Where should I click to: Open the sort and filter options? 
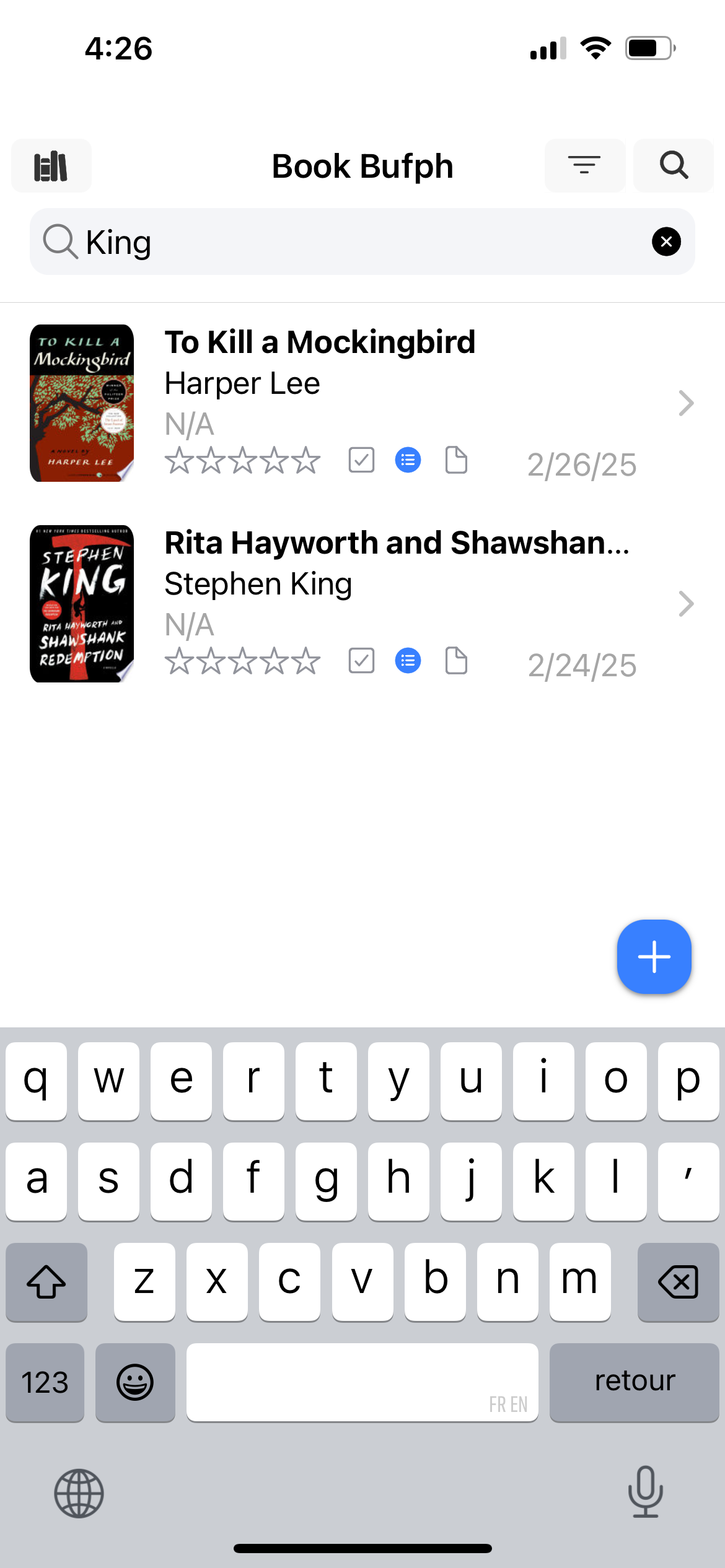coord(584,165)
